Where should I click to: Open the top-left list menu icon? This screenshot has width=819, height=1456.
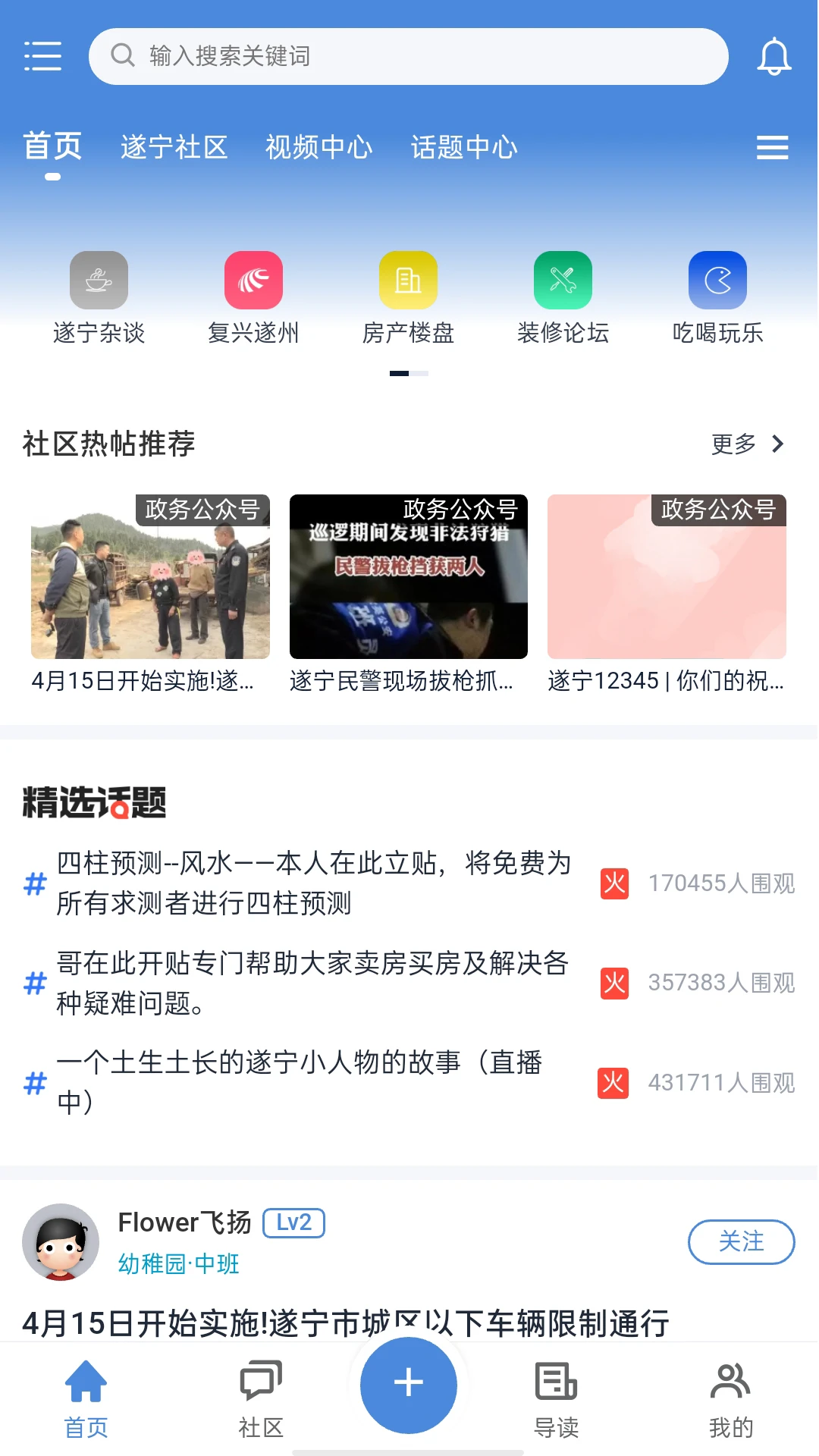pyautogui.click(x=43, y=56)
